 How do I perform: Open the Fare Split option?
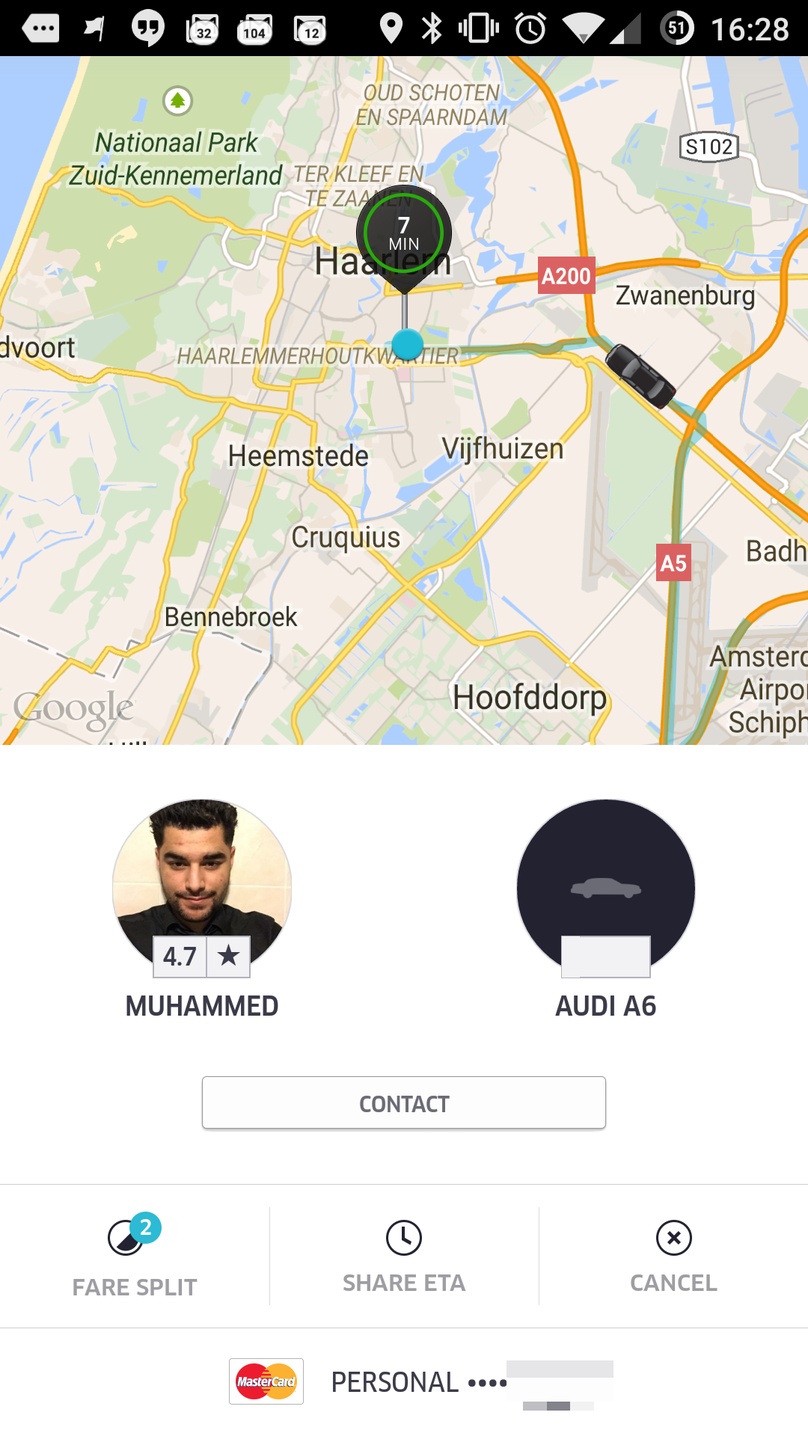134,1256
